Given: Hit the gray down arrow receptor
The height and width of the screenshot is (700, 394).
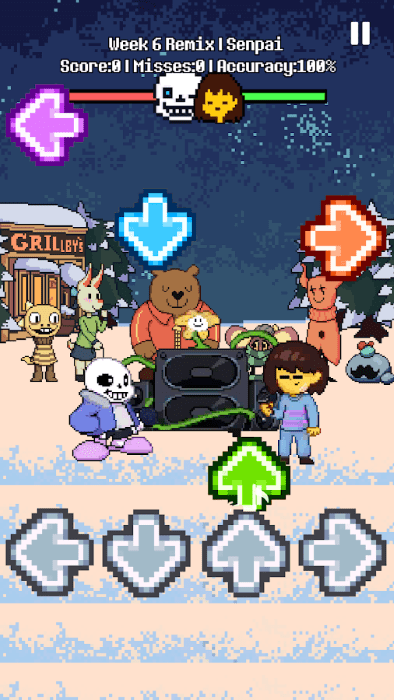Looking at the screenshot, I should pos(146,553).
